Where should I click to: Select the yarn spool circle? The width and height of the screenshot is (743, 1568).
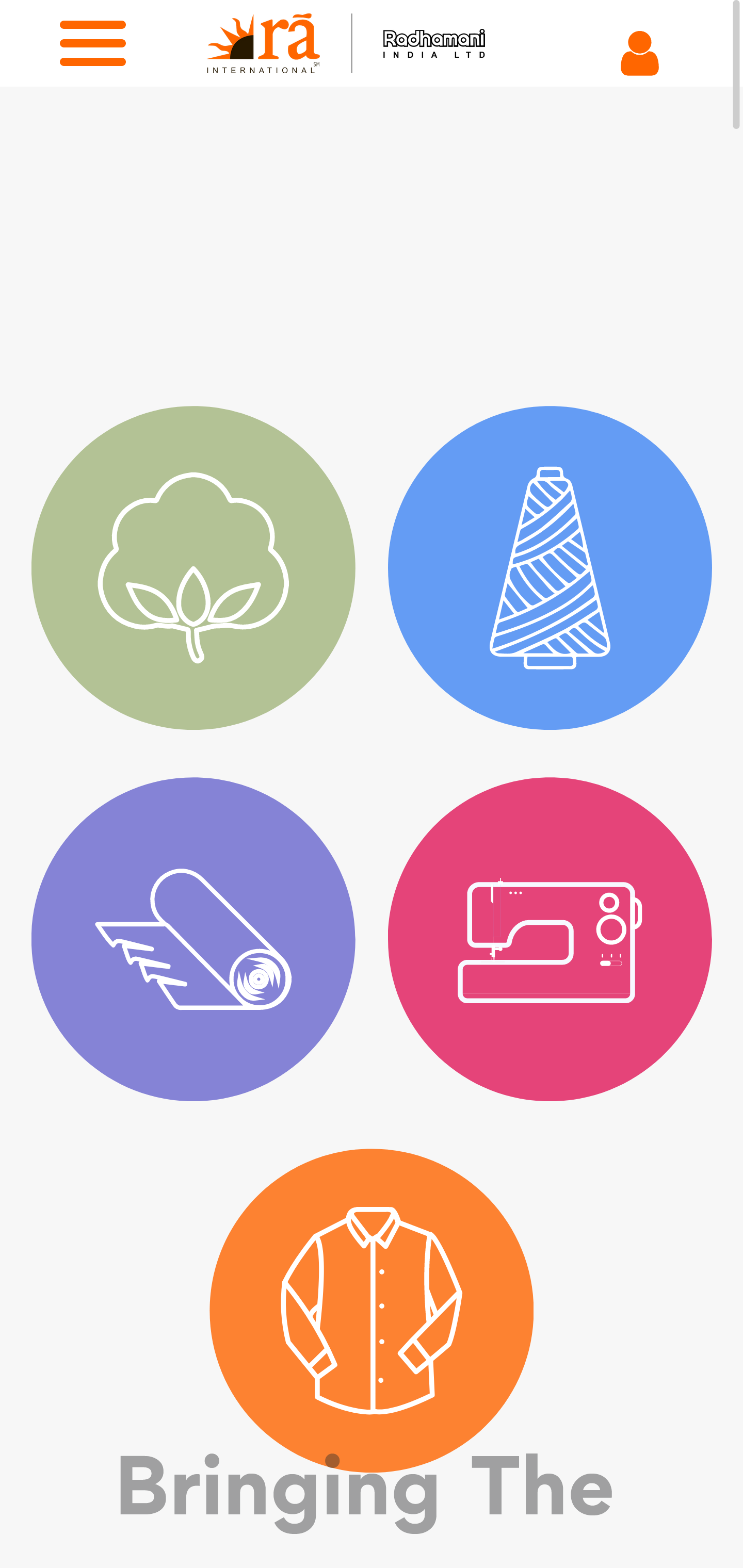(550, 567)
